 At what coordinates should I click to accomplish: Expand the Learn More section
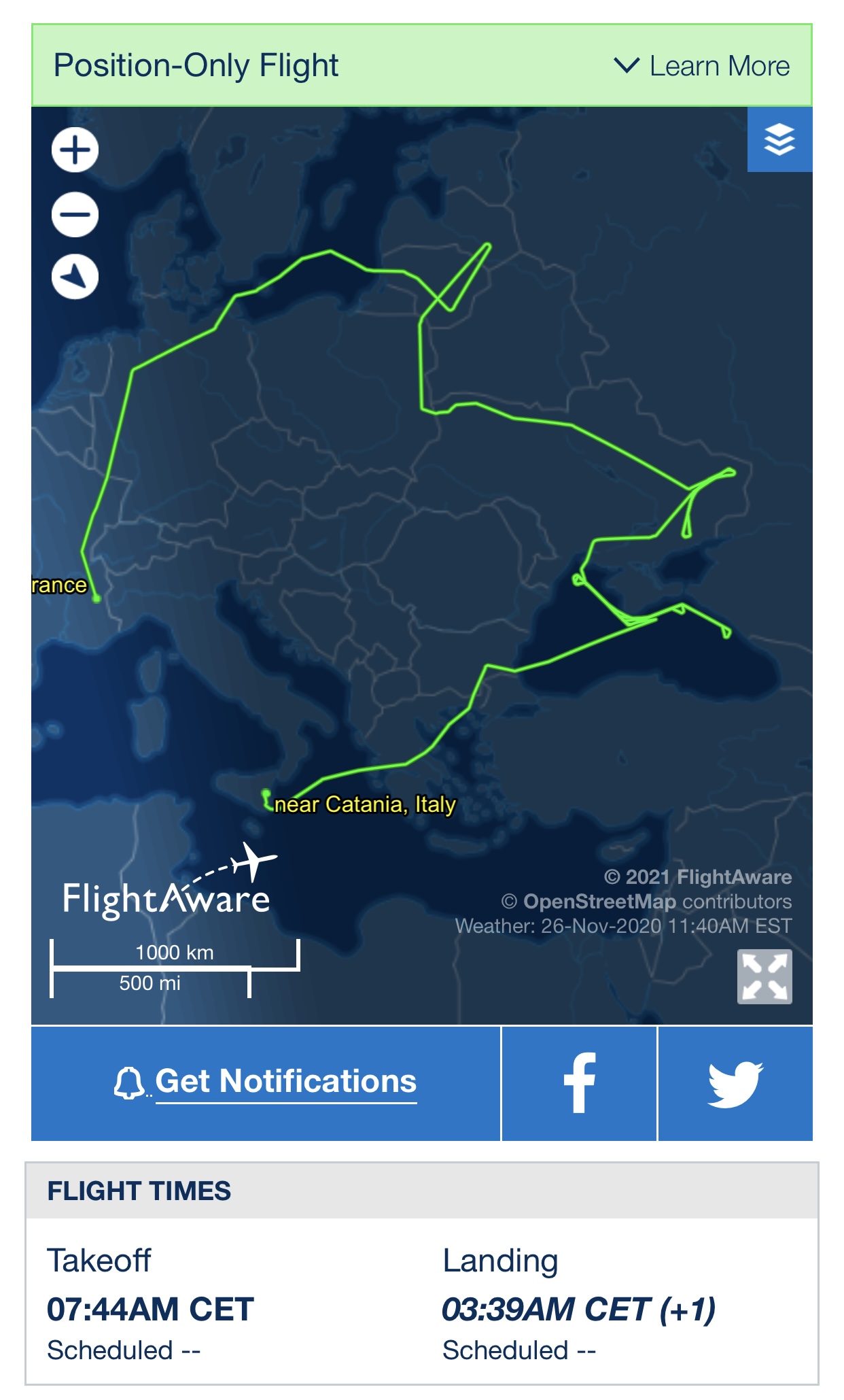[x=701, y=66]
